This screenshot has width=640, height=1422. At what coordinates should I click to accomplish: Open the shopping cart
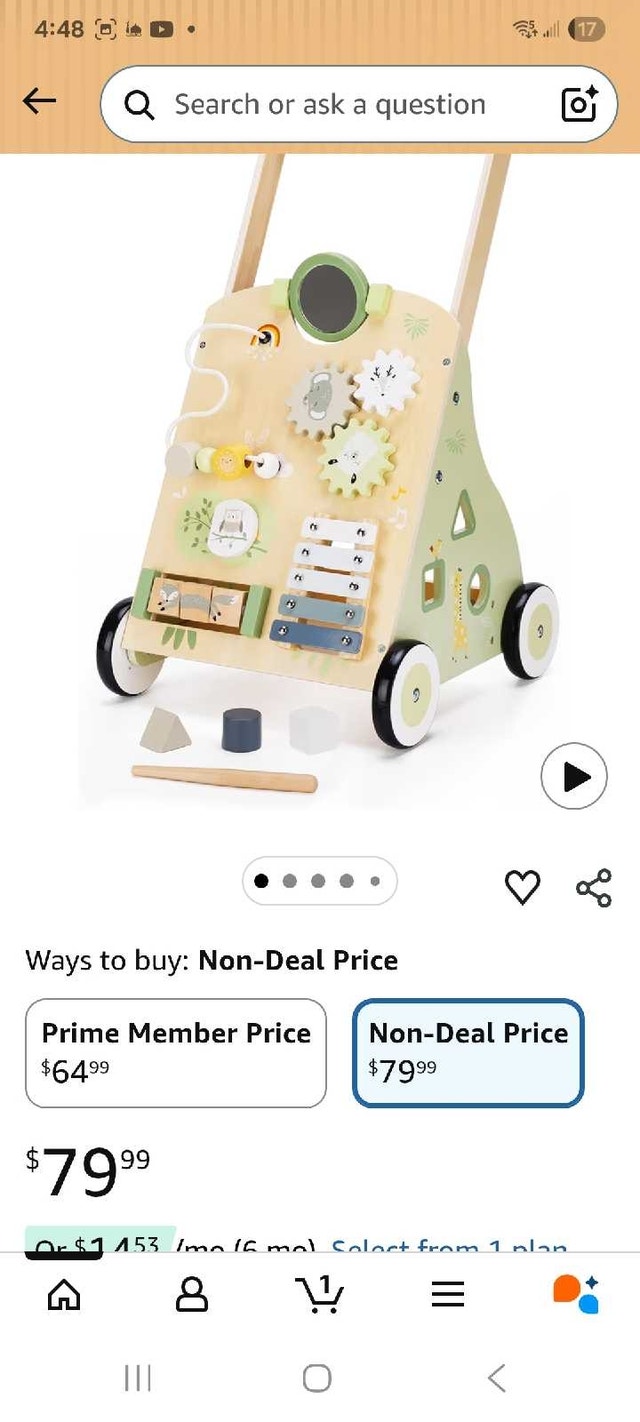pyautogui.click(x=320, y=1294)
